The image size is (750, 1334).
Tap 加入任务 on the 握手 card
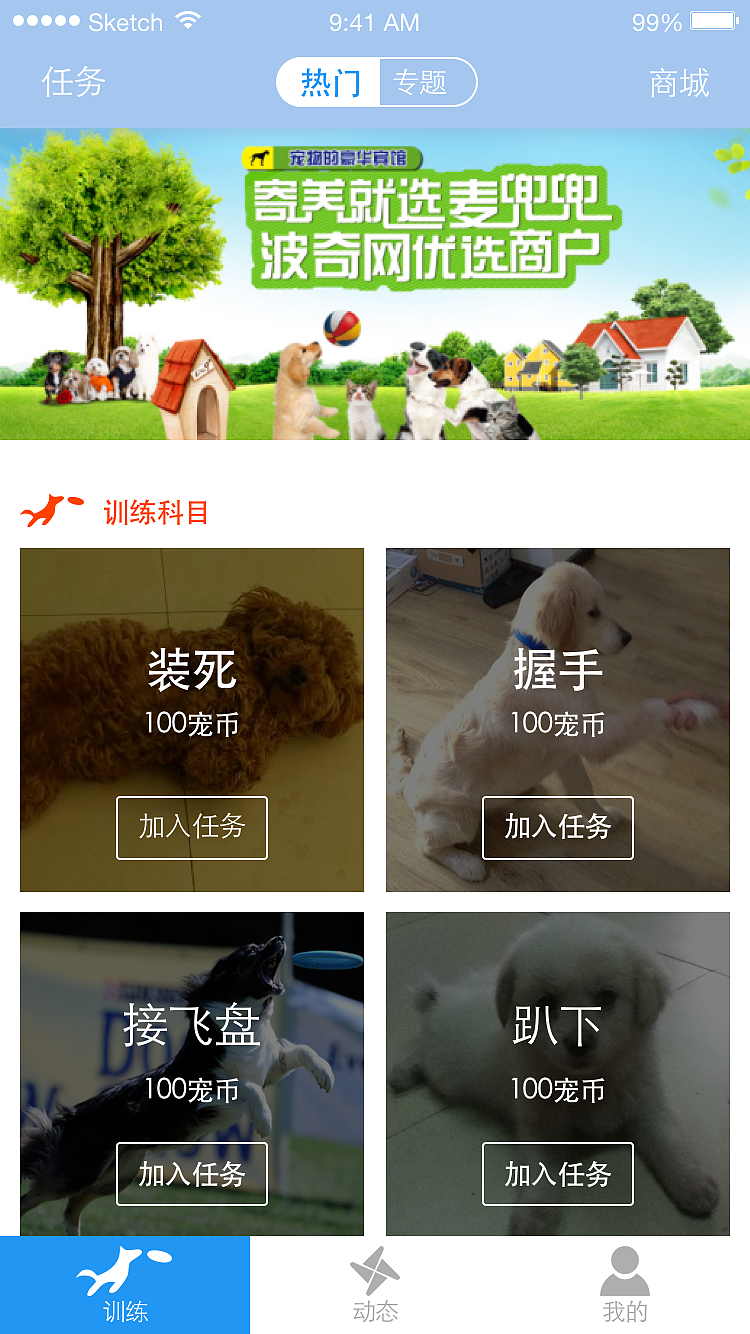(557, 828)
